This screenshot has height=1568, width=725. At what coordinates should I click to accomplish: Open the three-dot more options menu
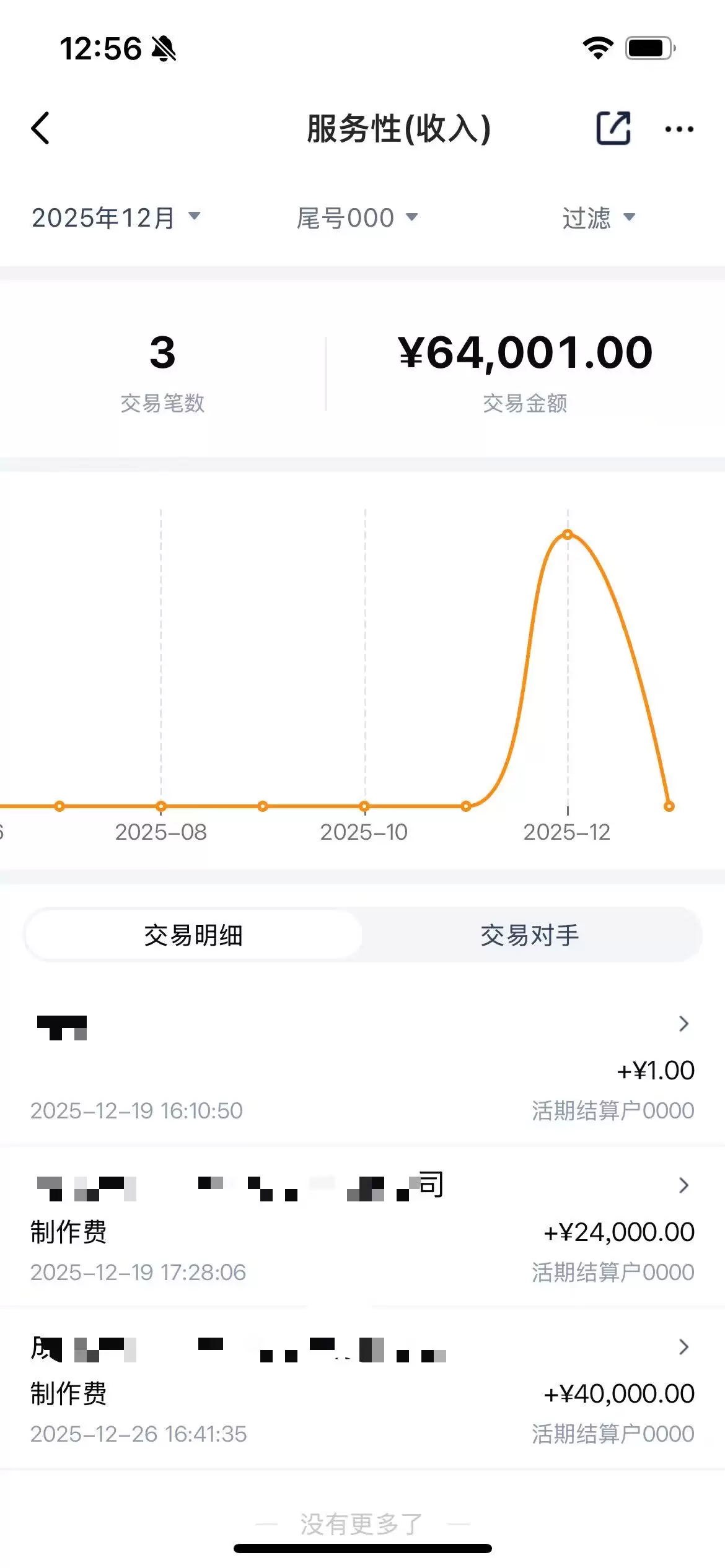[679, 129]
